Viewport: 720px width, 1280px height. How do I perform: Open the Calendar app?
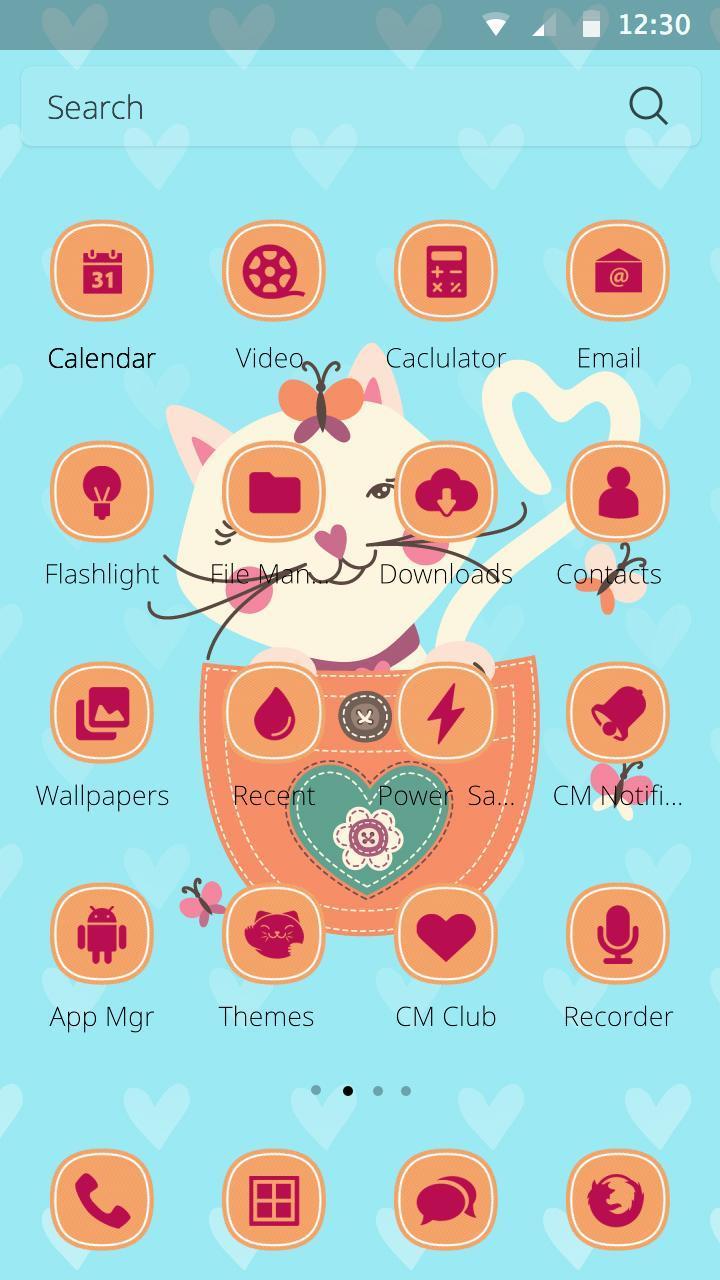coord(101,271)
